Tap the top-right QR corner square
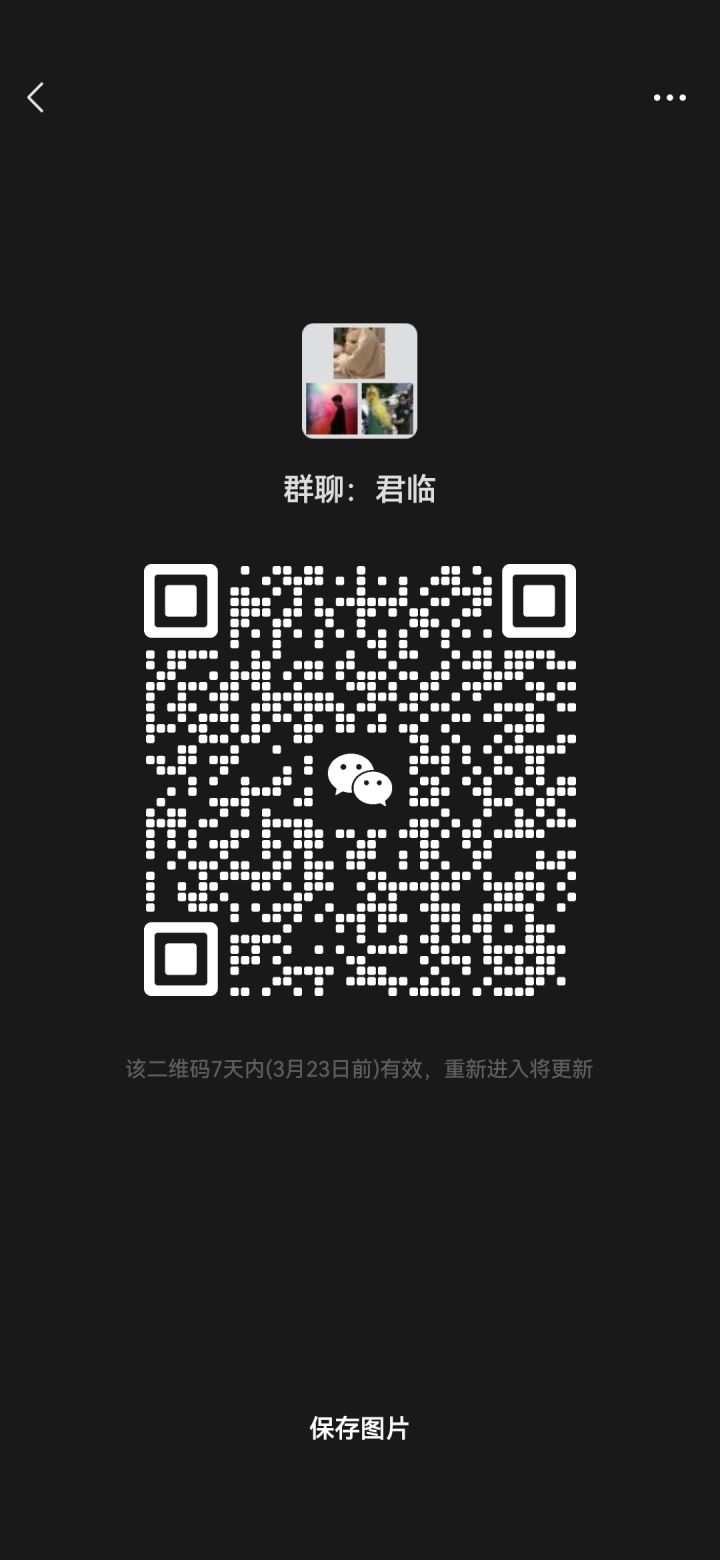This screenshot has width=720, height=1560. point(540,602)
